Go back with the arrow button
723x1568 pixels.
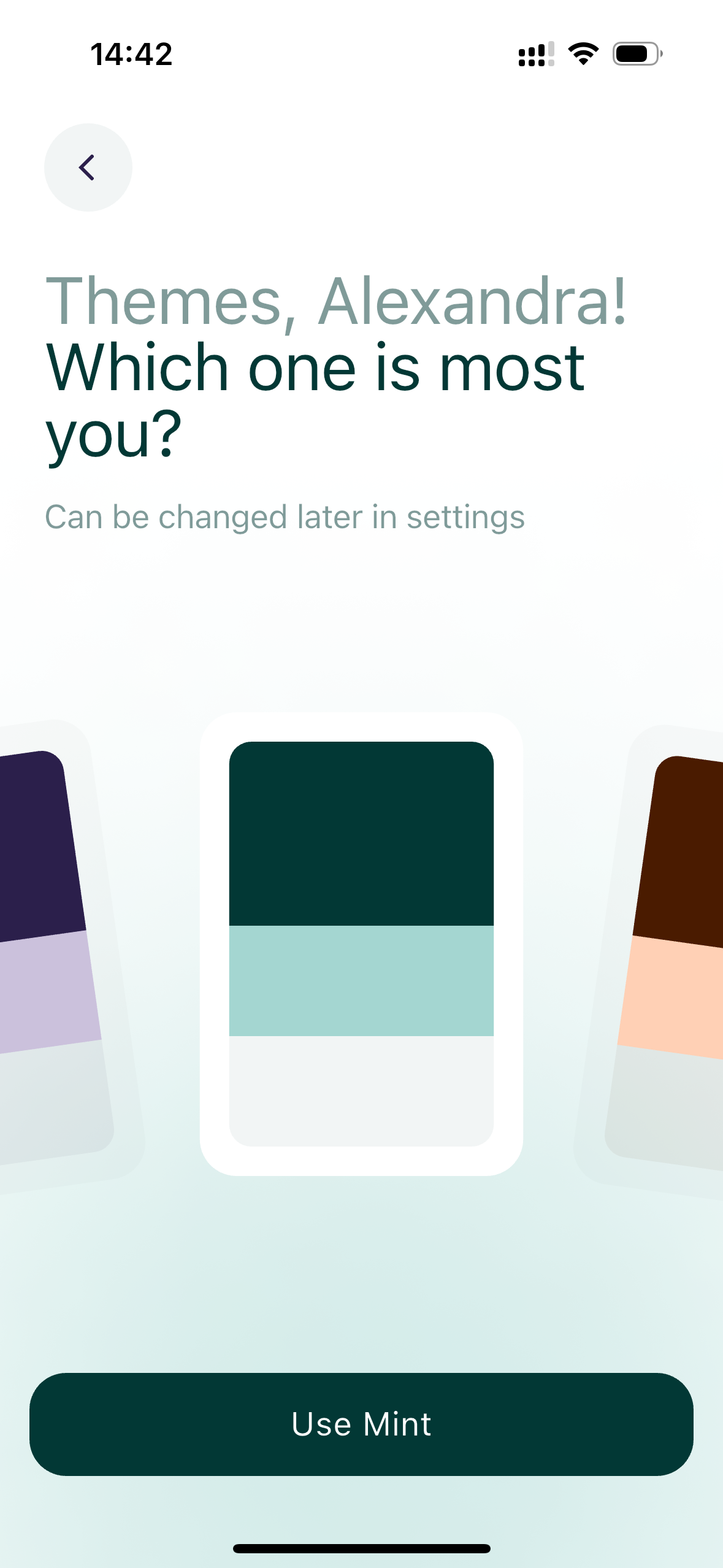(x=88, y=167)
